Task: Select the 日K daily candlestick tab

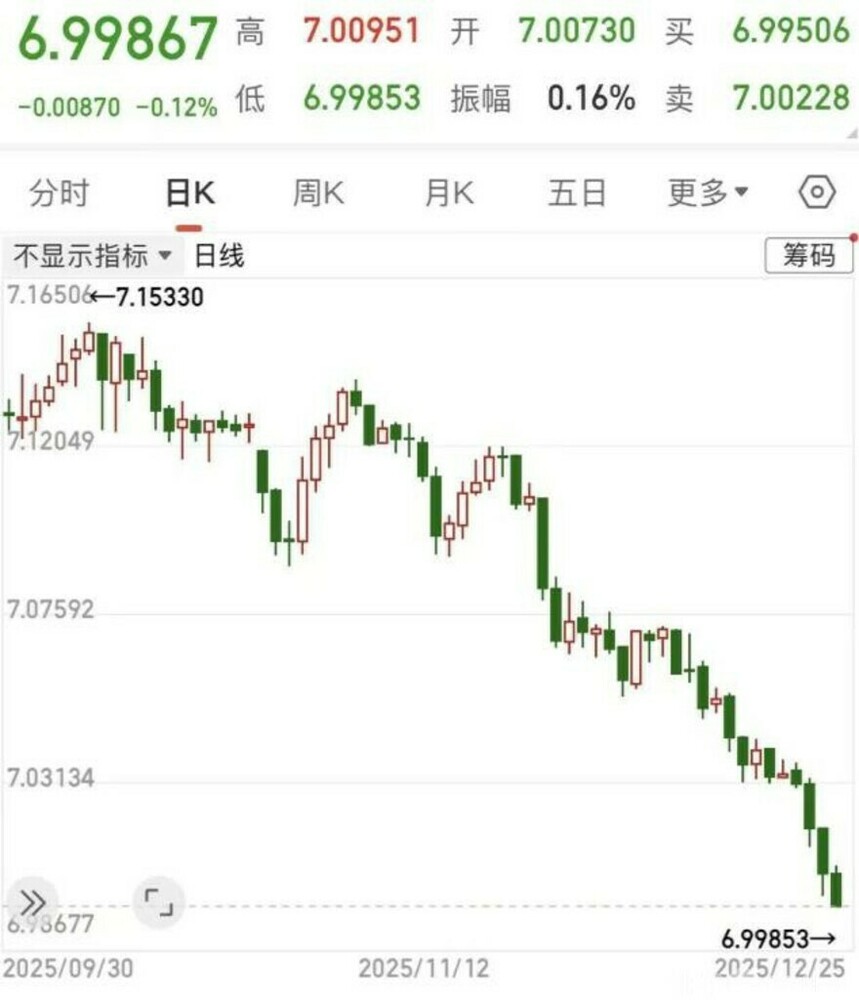Action: click(x=190, y=193)
